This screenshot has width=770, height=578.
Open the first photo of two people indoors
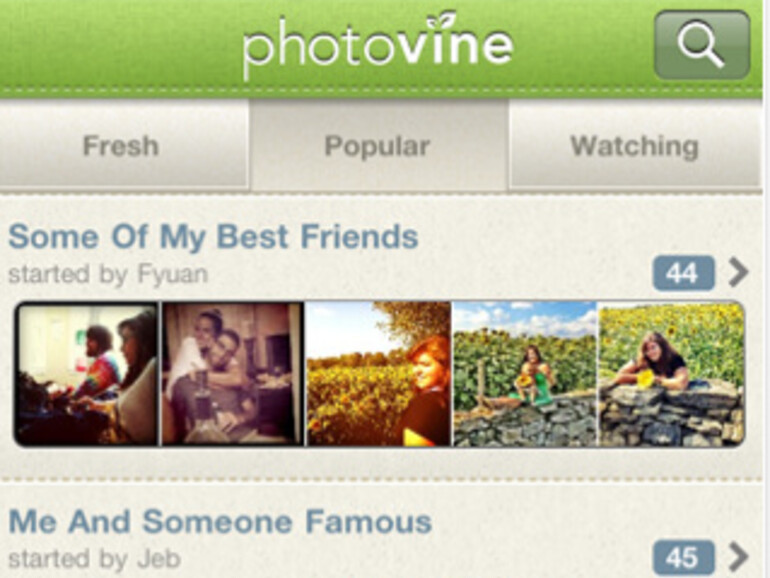point(87,374)
